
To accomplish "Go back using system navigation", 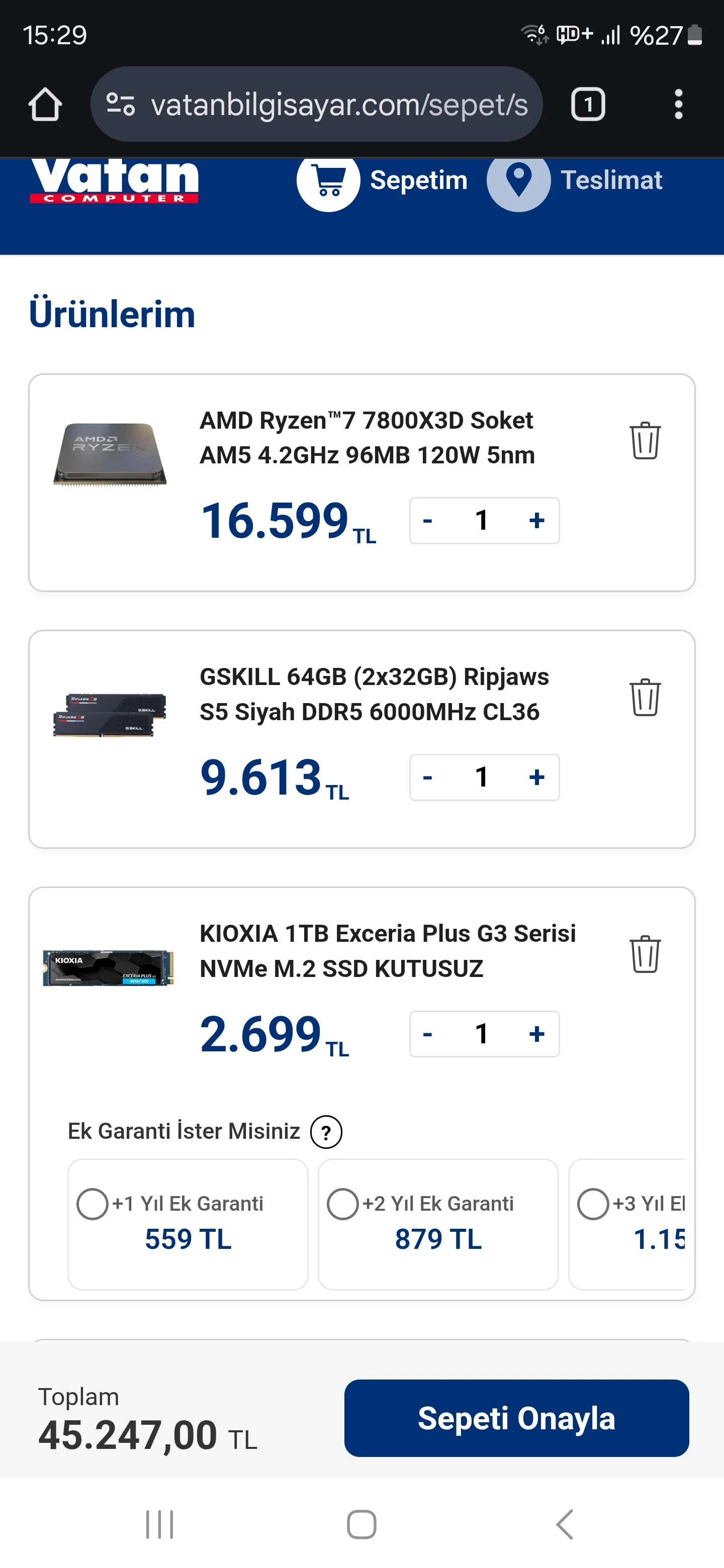I will click(x=565, y=1524).
